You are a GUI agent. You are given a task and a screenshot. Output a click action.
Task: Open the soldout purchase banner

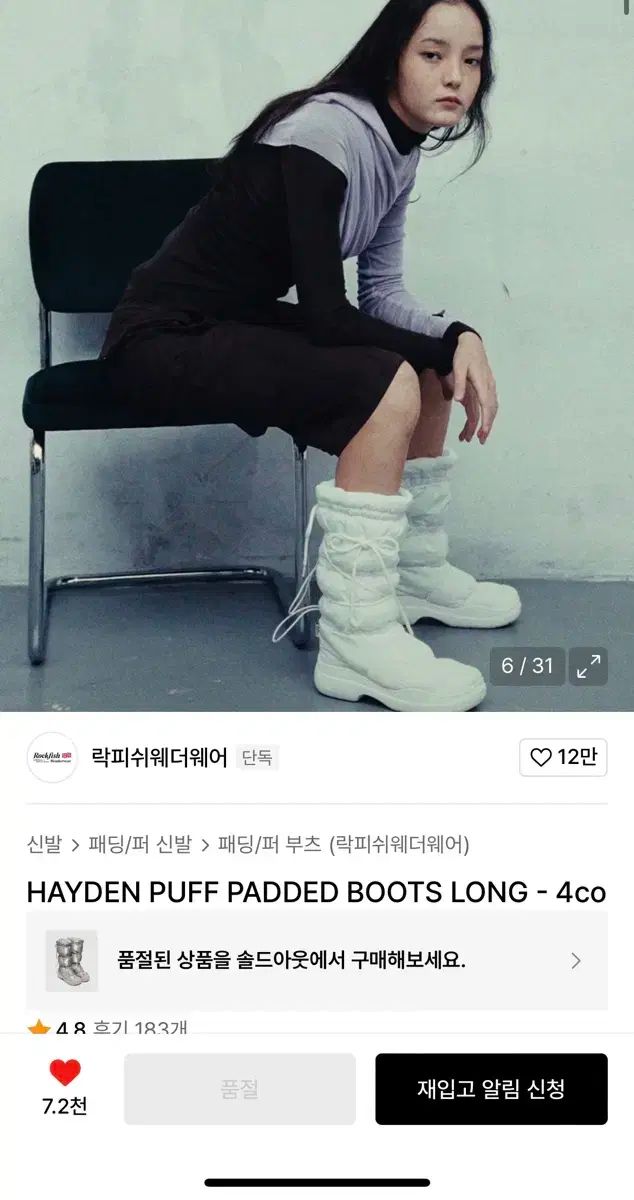[316, 960]
